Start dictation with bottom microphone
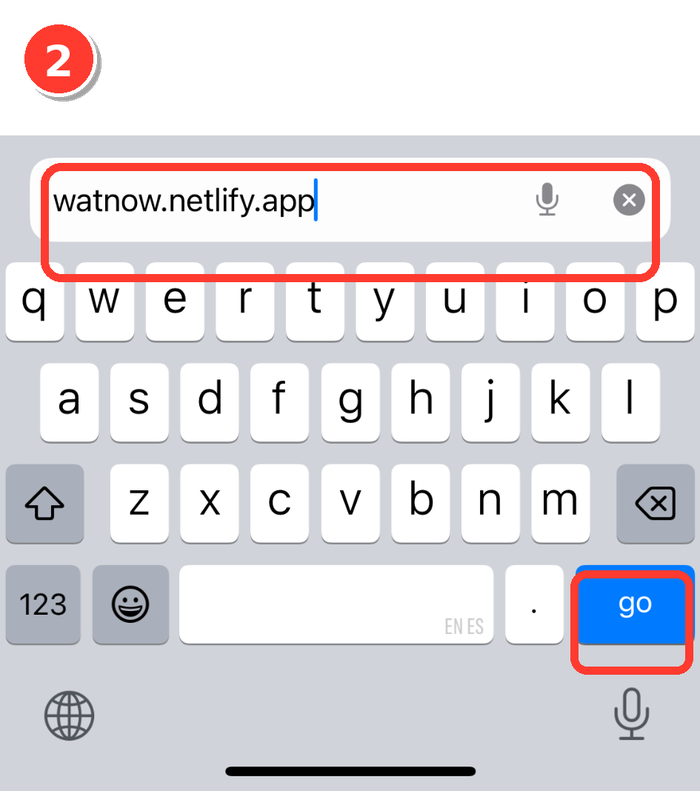Viewport: 700px width, 791px height. [x=630, y=715]
